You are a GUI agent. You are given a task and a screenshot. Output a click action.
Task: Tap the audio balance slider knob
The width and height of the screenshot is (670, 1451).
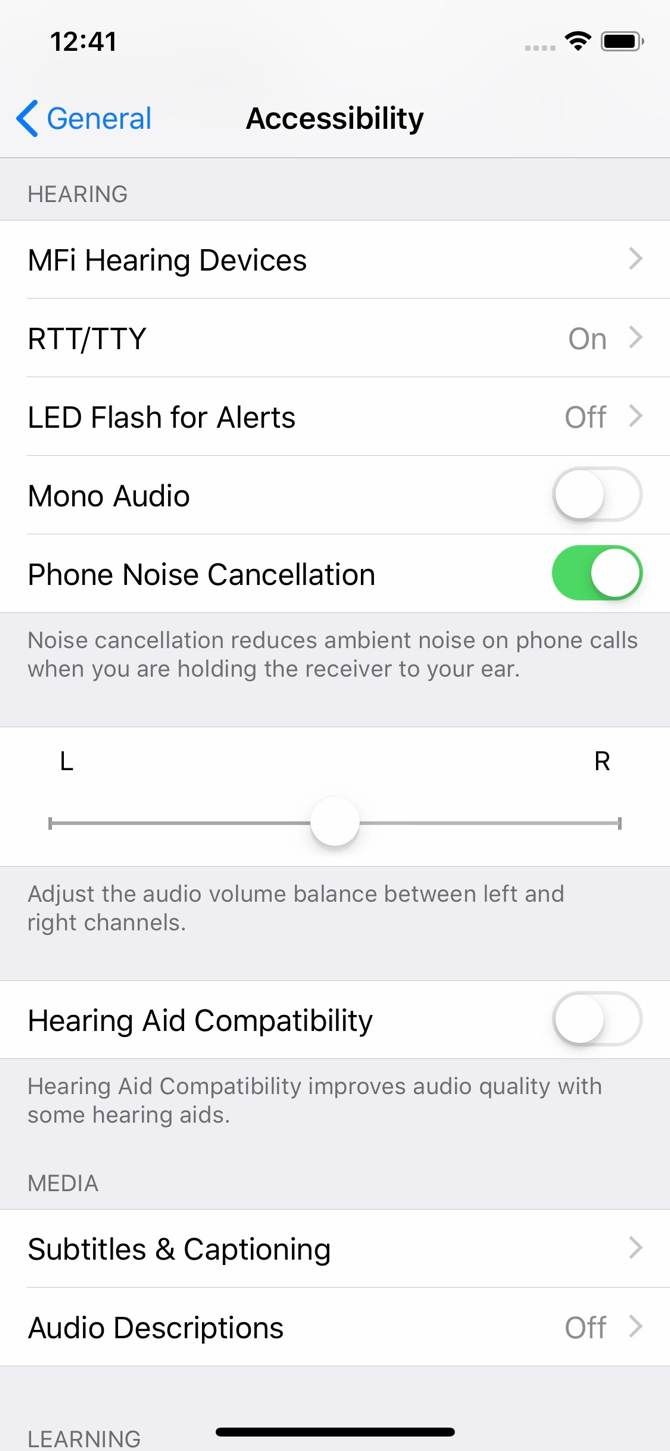[334, 823]
